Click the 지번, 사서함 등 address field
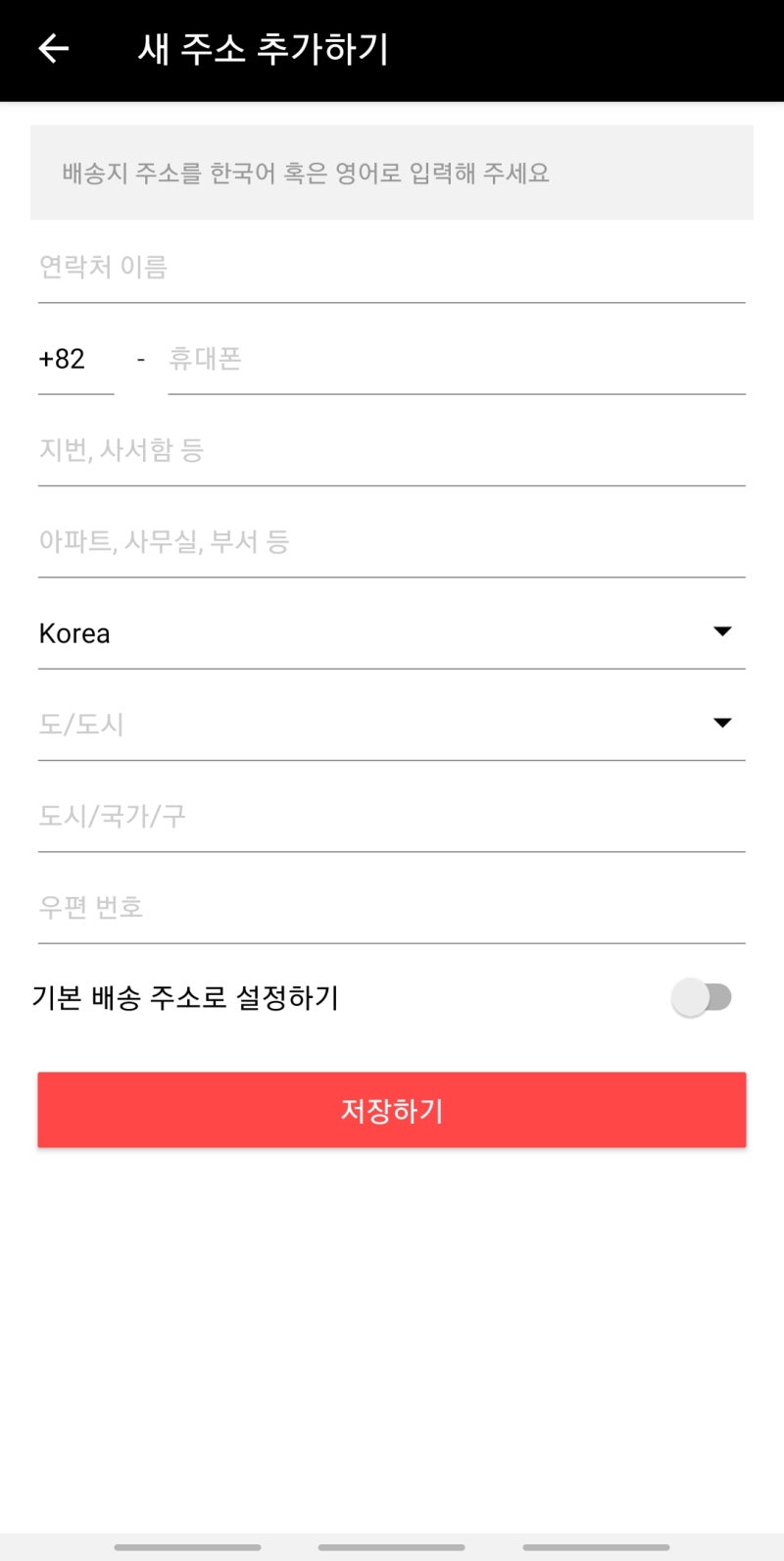Image resolution: width=784 pixels, height=1561 pixels. click(x=392, y=450)
